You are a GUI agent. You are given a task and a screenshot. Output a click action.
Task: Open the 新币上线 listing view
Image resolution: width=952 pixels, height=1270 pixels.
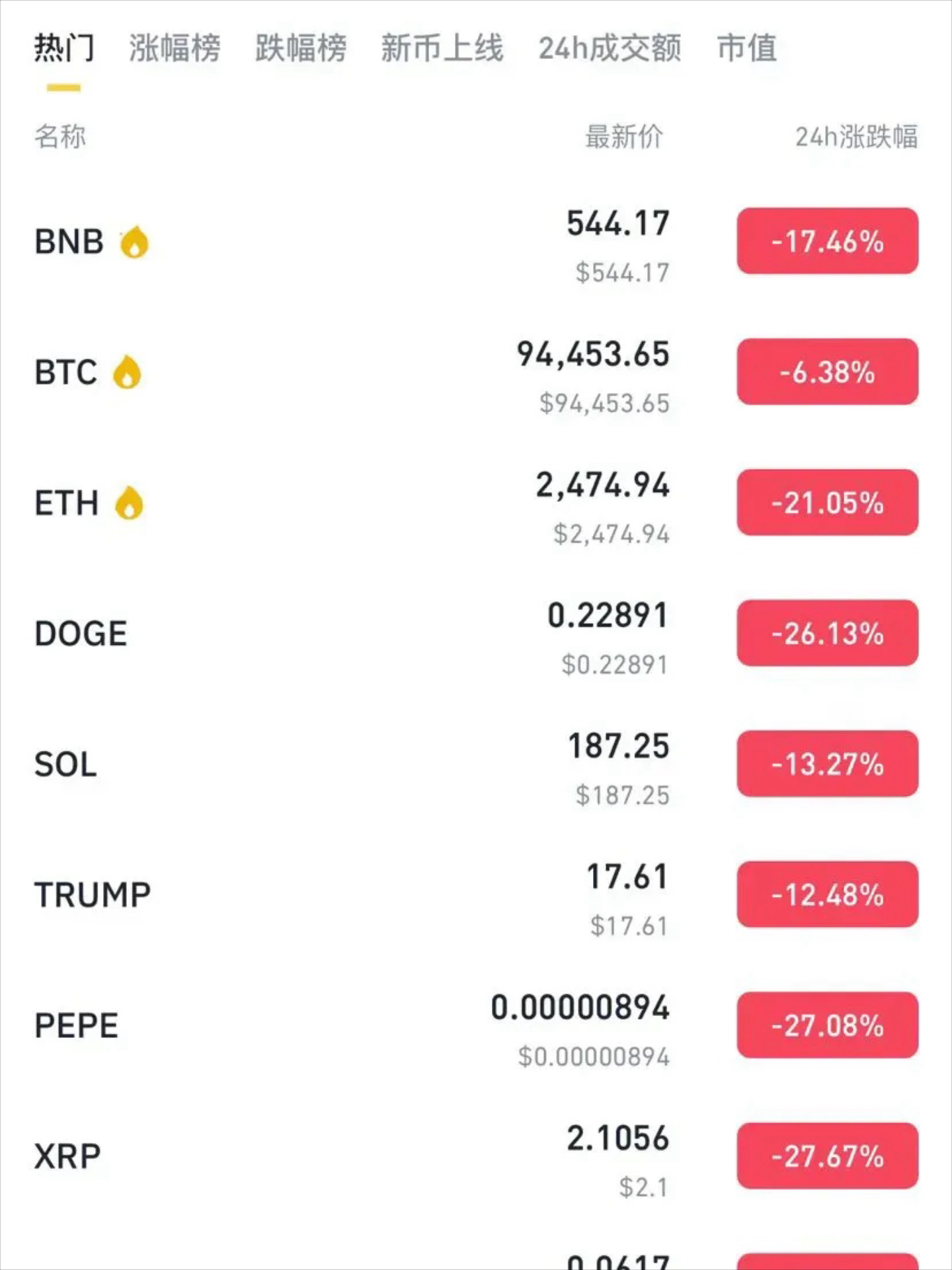(x=442, y=46)
